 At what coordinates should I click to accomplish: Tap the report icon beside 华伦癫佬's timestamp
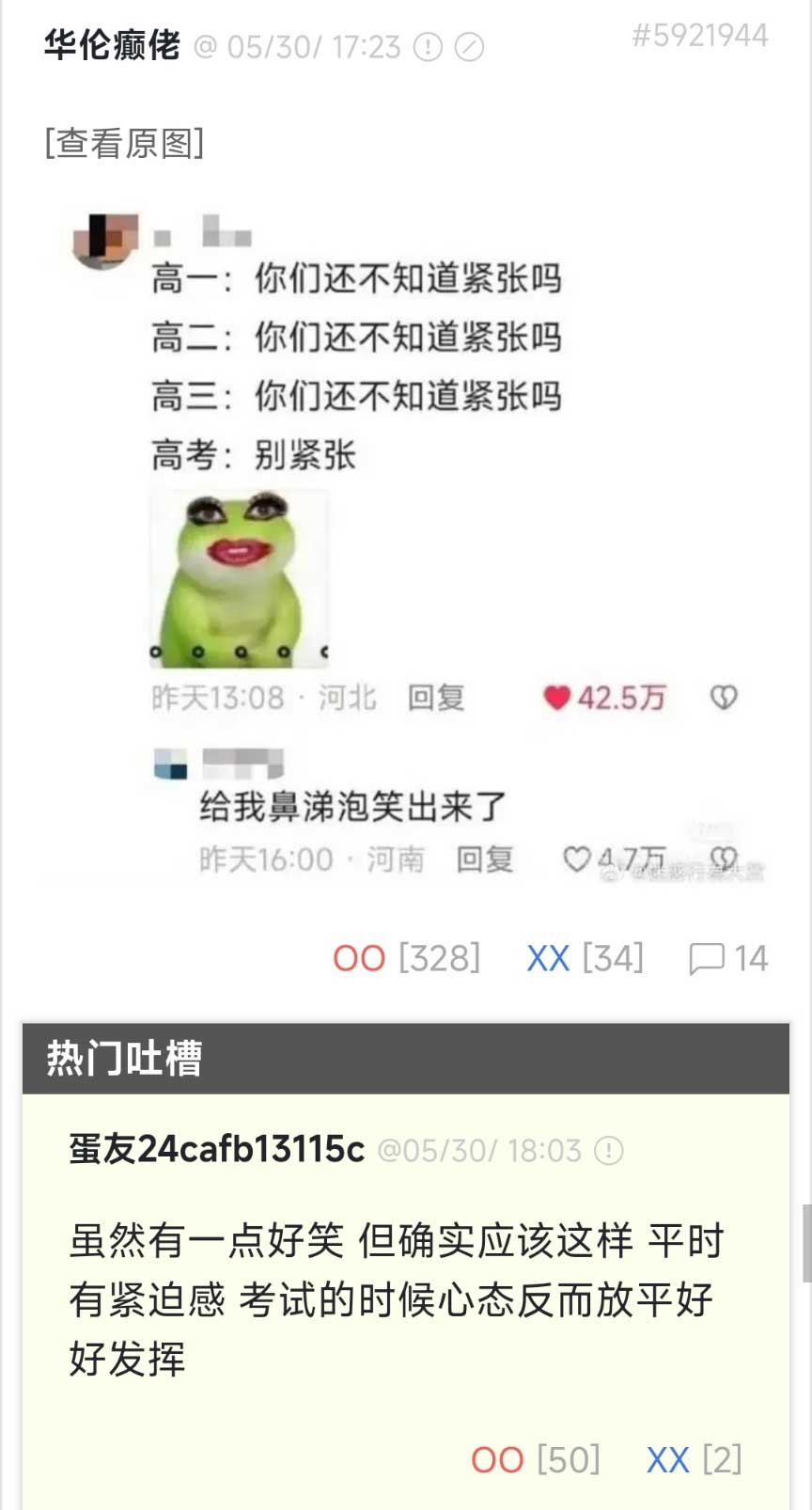428,46
